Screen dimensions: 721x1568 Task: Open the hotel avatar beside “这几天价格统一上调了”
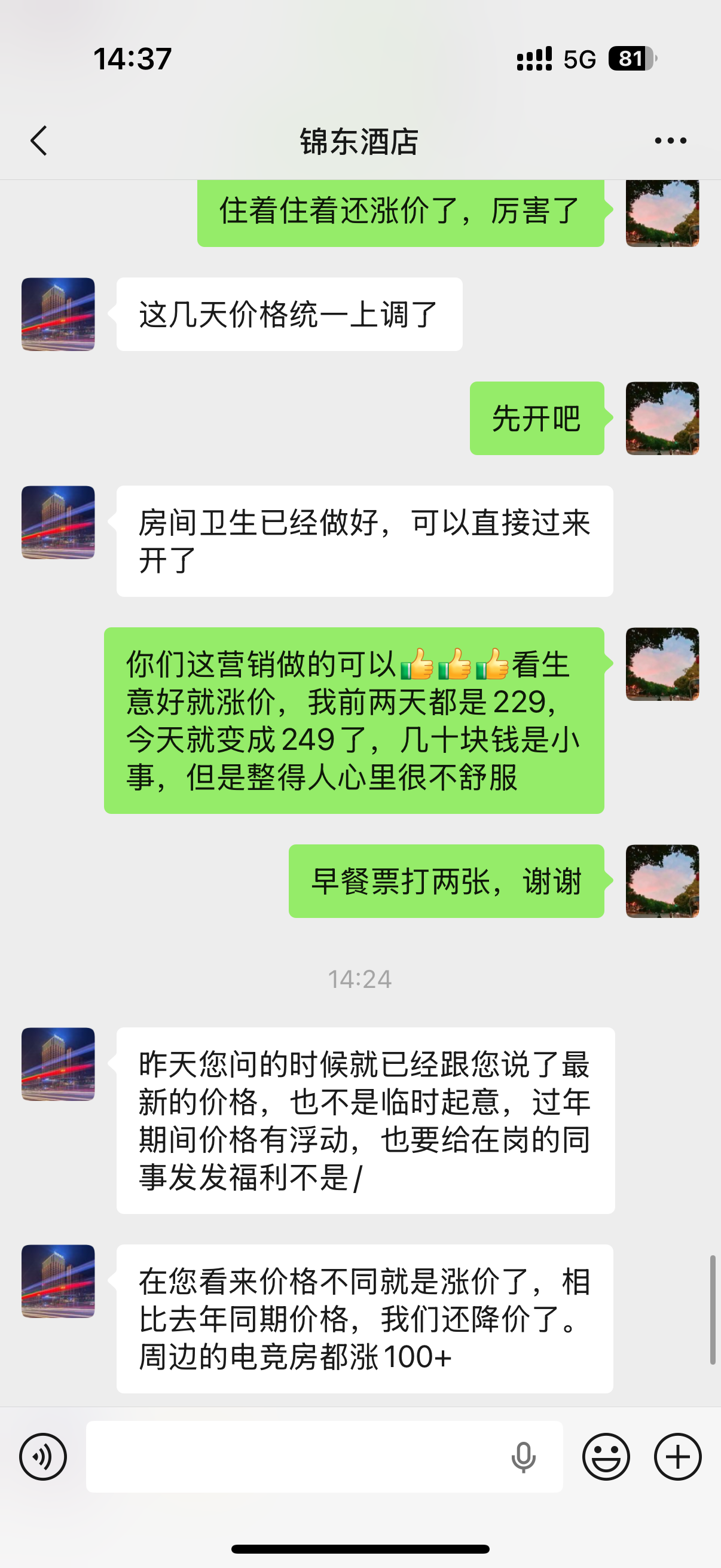tap(59, 314)
